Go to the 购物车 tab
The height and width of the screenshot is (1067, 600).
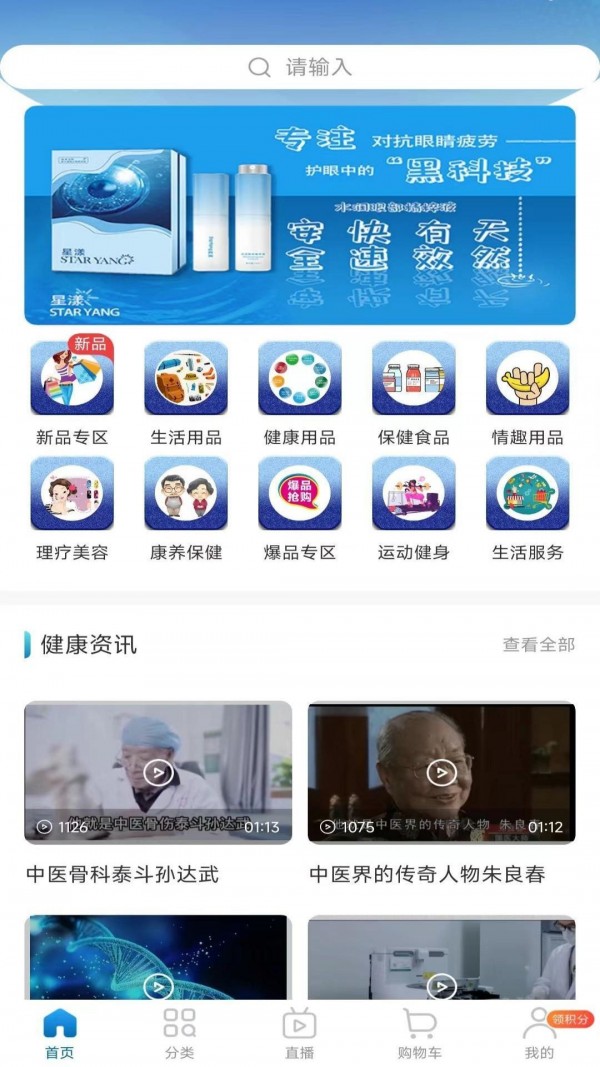click(x=420, y=1032)
